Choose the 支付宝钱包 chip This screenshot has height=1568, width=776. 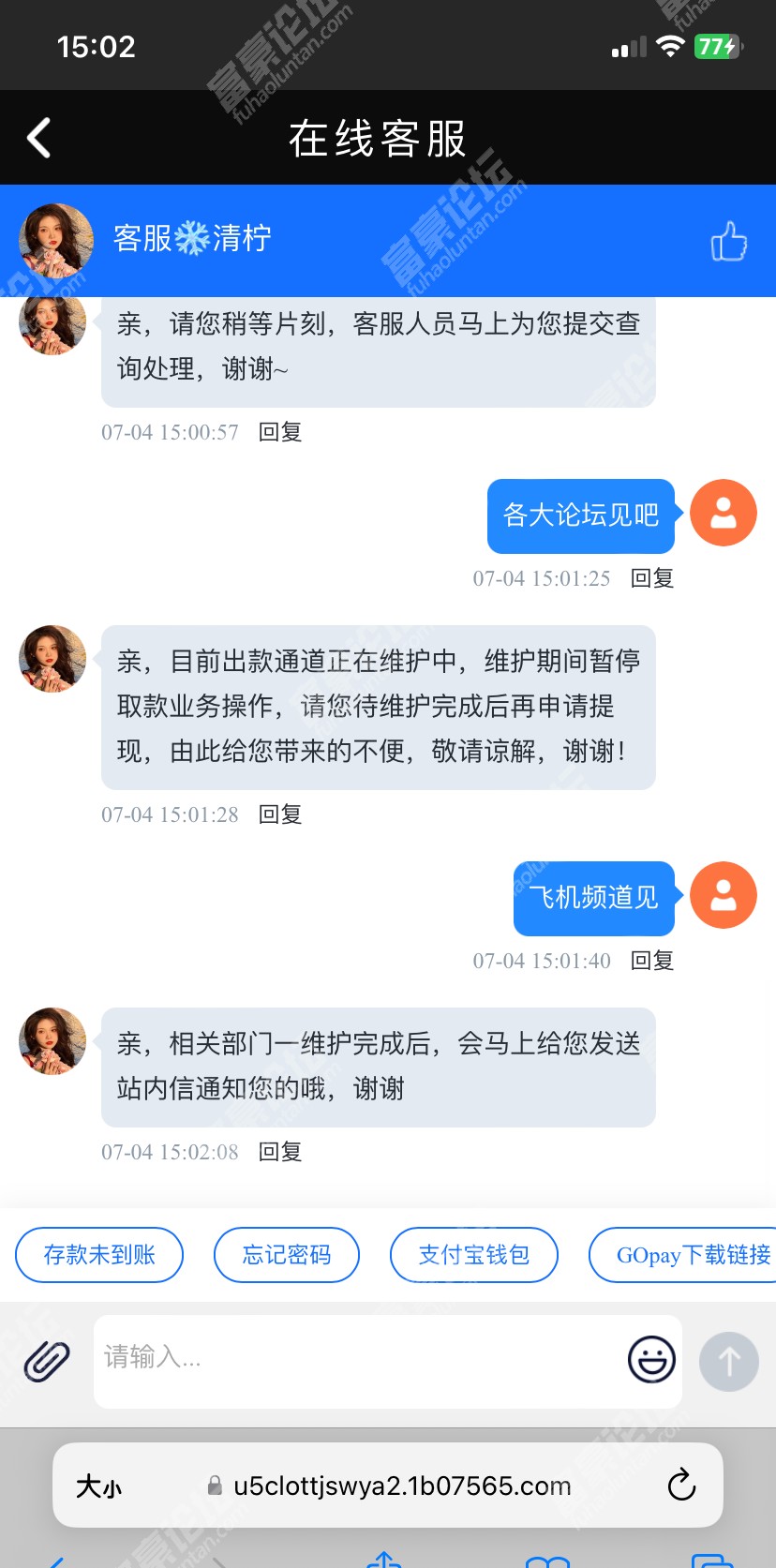(474, 1255)
